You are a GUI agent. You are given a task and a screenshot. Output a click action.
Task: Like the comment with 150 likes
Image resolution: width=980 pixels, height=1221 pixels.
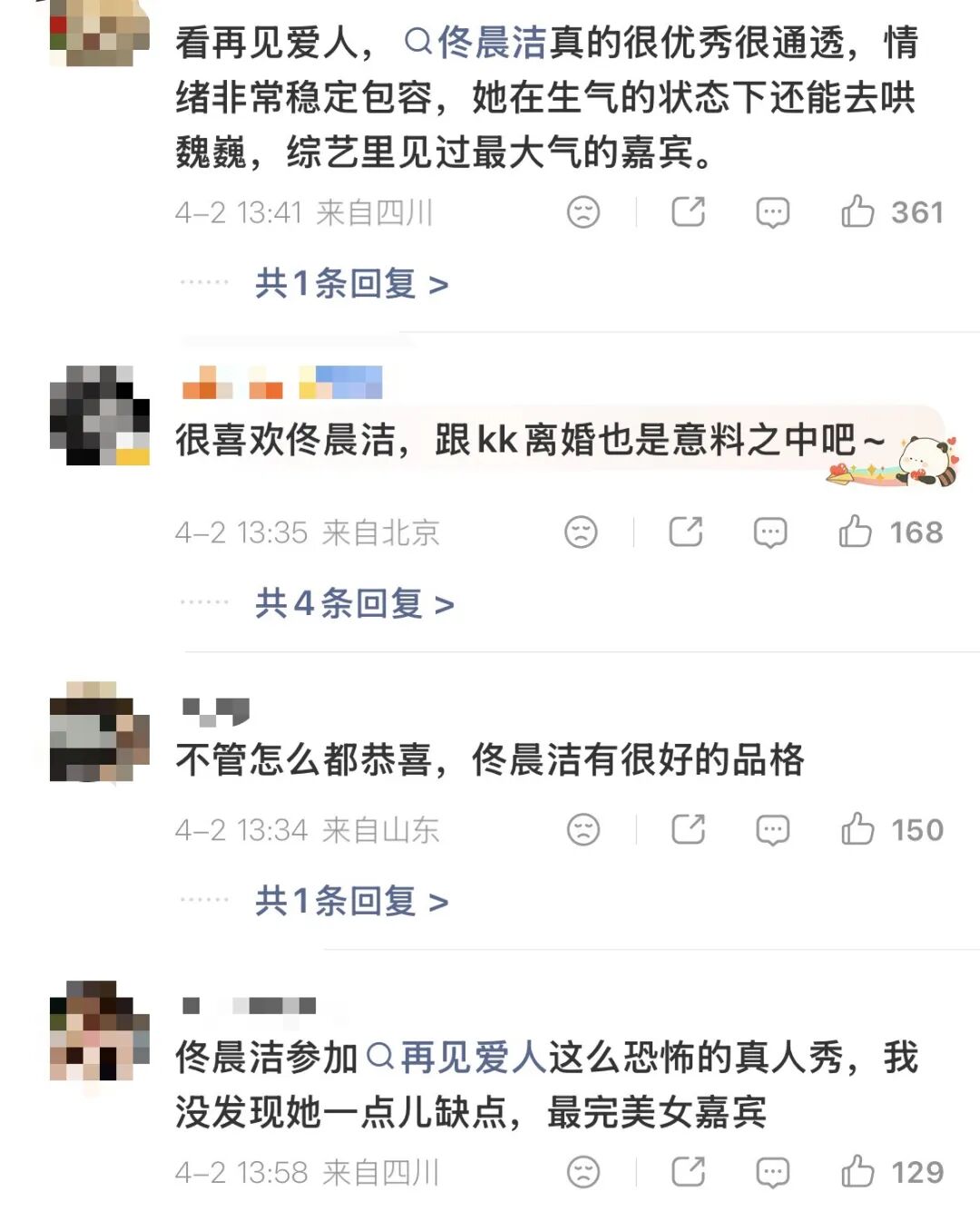coord(857,829)
